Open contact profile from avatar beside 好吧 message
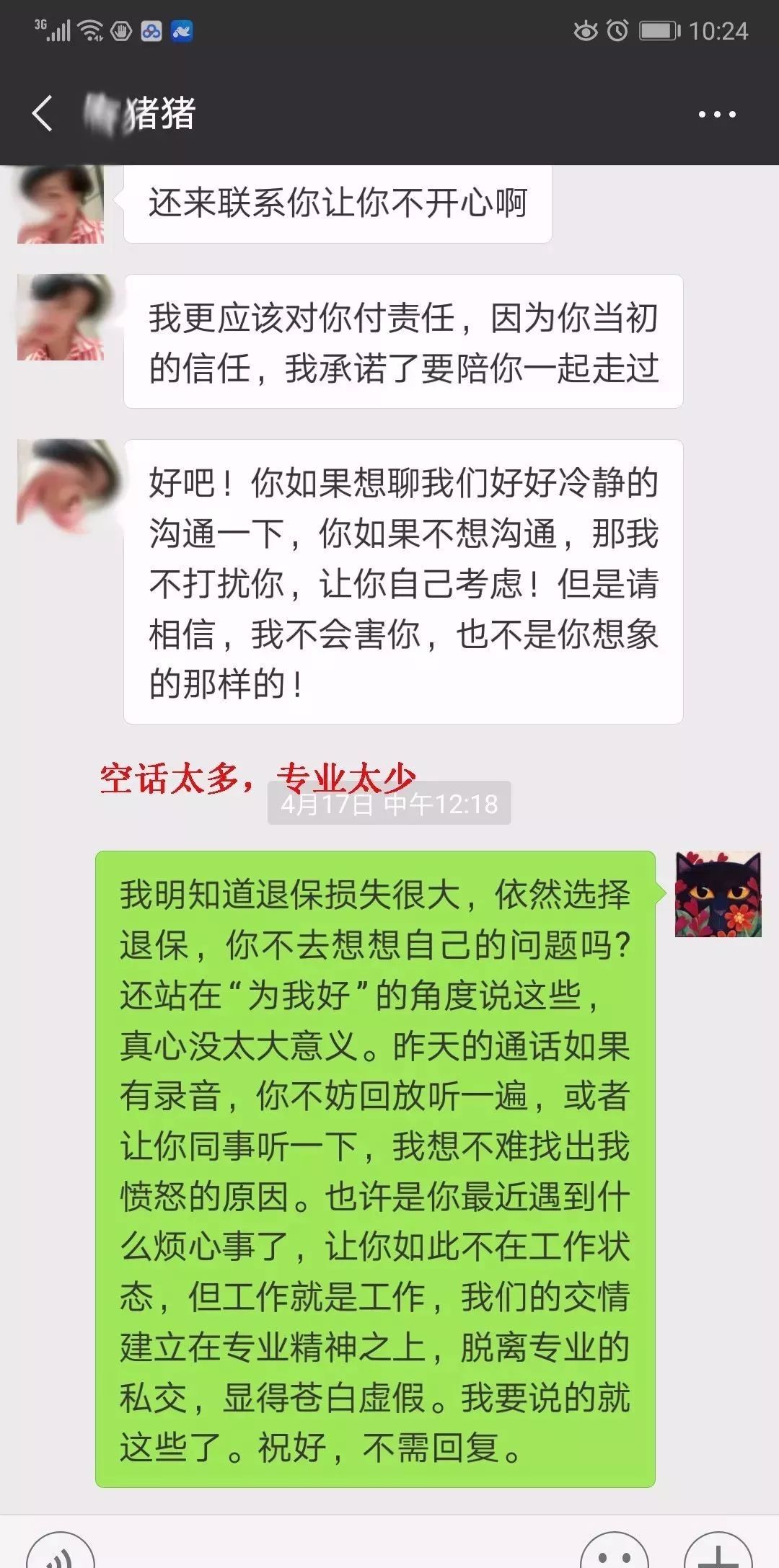This screenshot has height=1568, width=779. click(x=61, y=483)
